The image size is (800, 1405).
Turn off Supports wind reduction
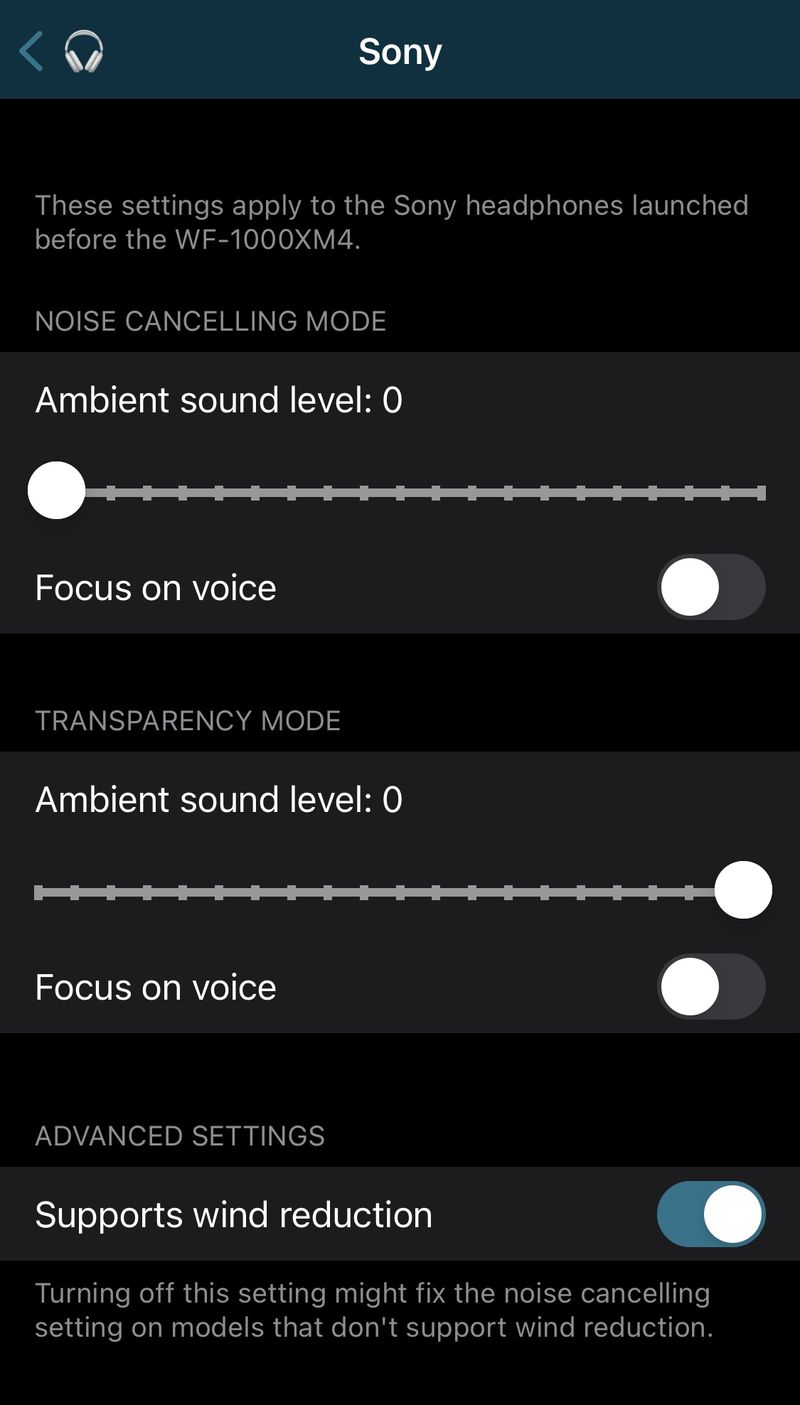point(711,1214)
